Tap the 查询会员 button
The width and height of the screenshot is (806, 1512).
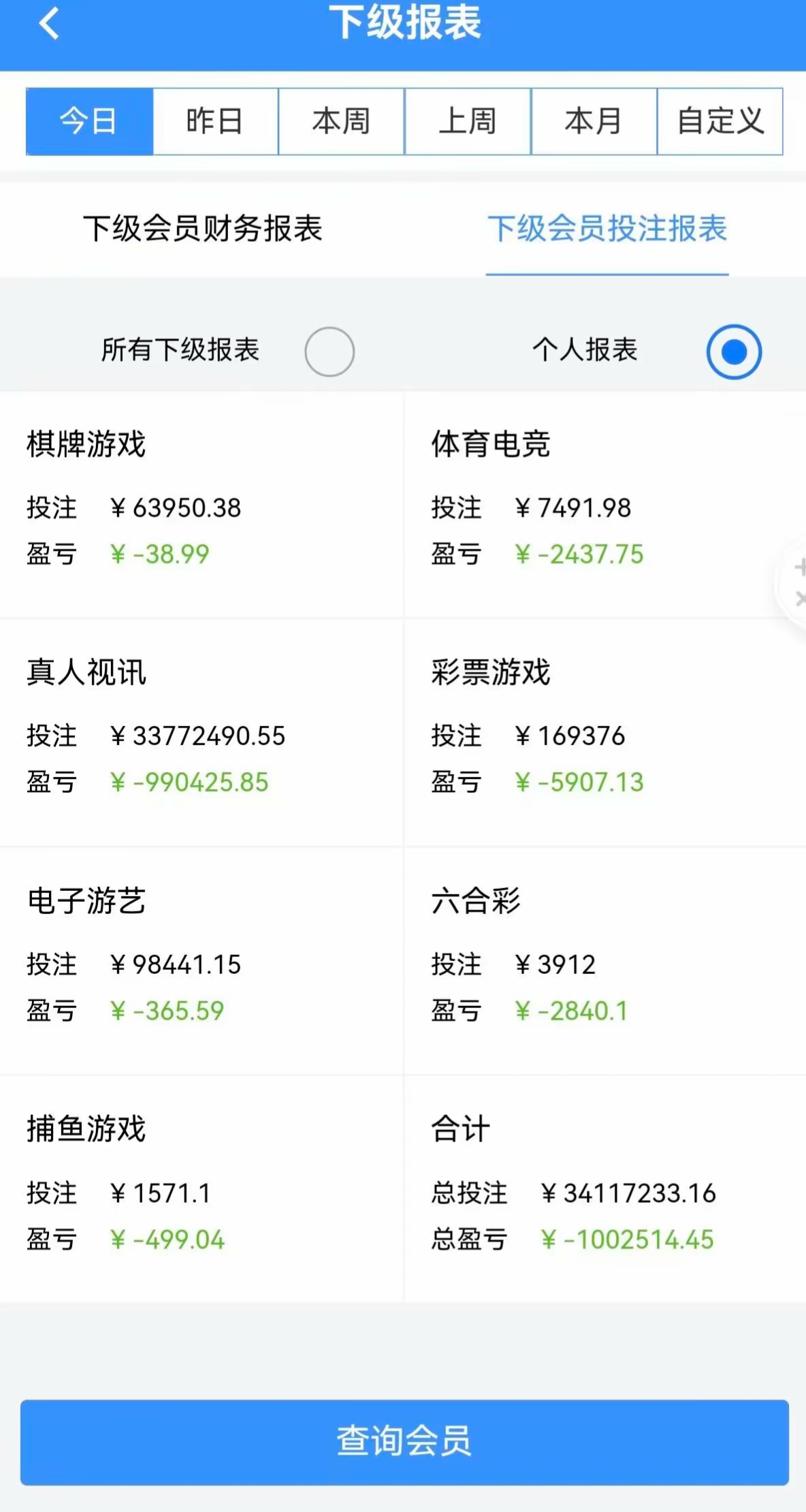(x=404, y=1442)
